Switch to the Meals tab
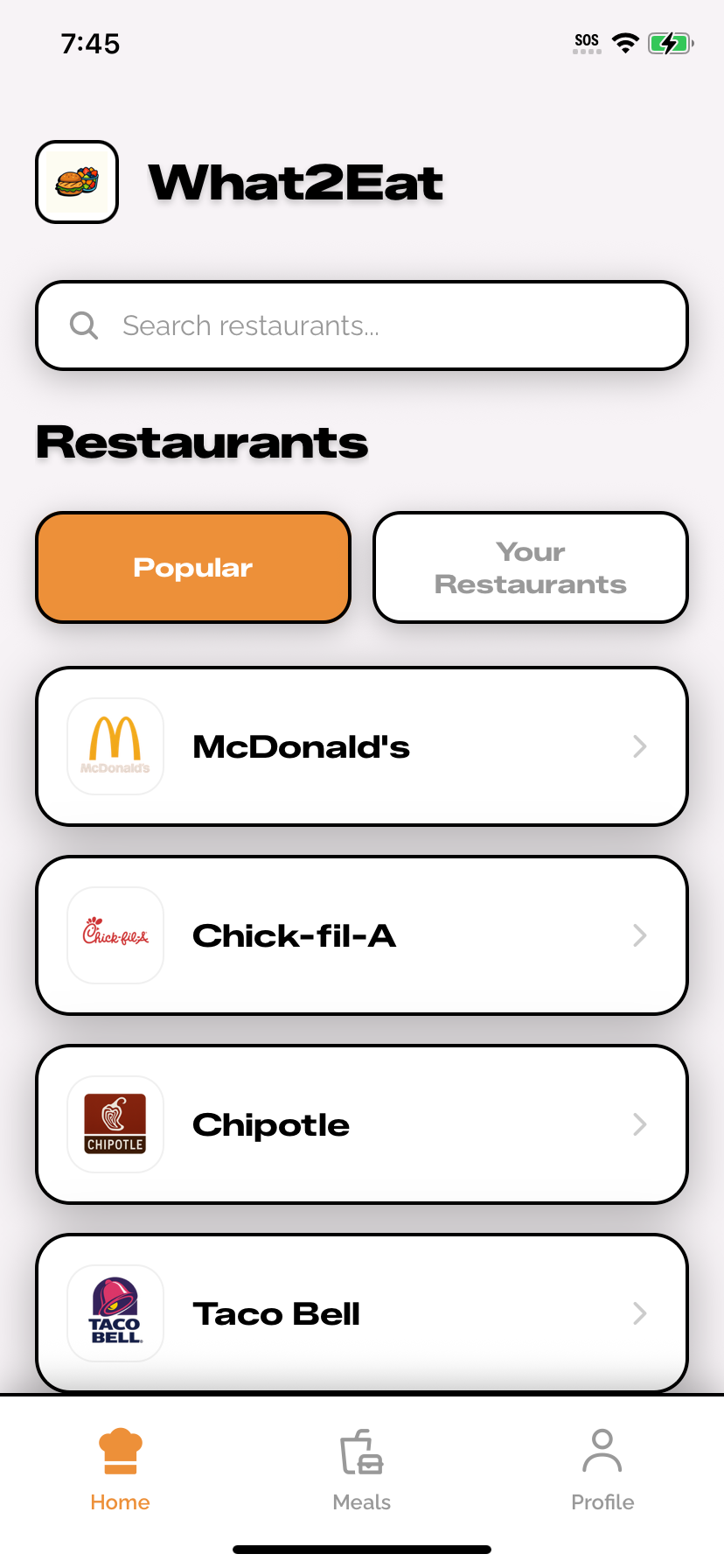Image resolution: width=724 pixels, height=1568 pixels. [362, 1470]
